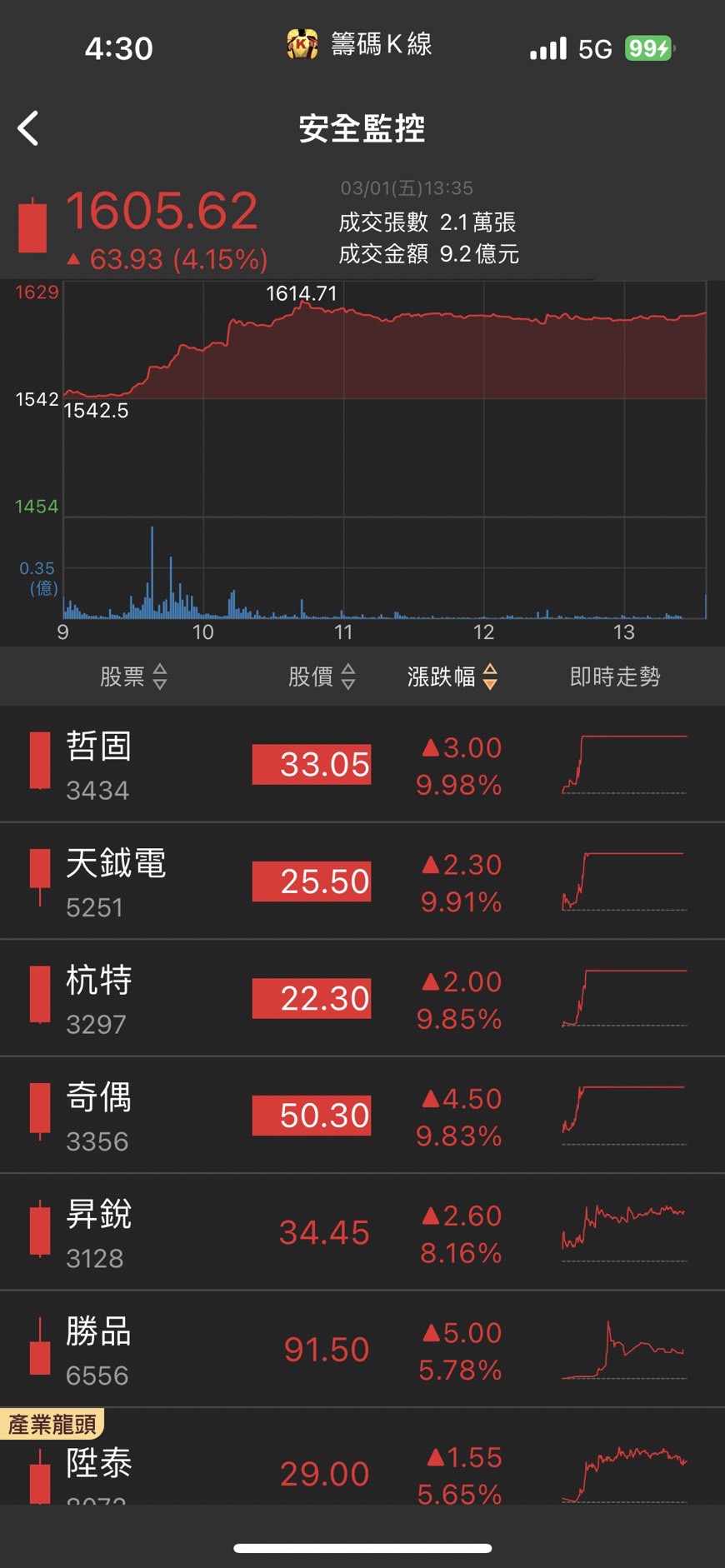725x1568 pixels.
Task: Toggle 股價 column sorting order
Action: [323, 677]
